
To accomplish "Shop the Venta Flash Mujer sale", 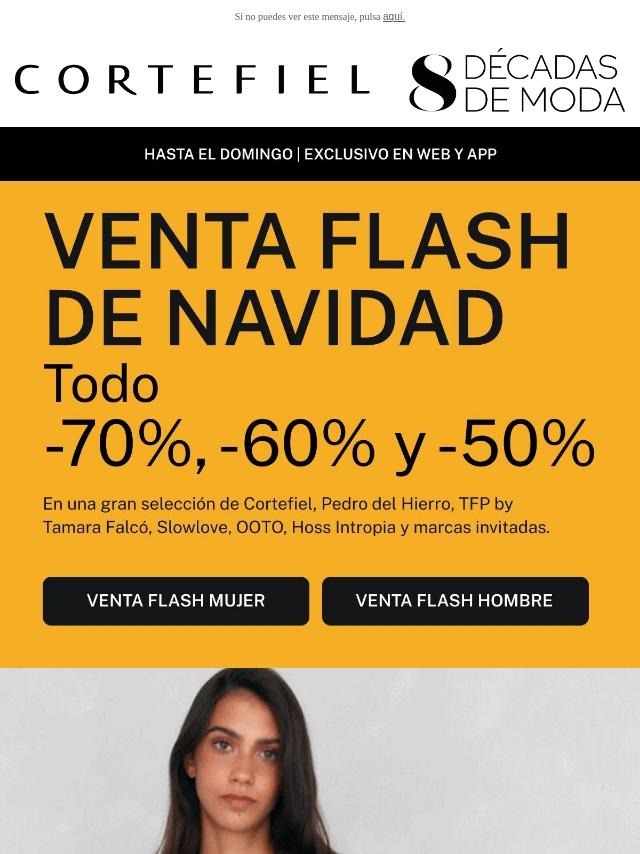I will [x=176, y=601].
